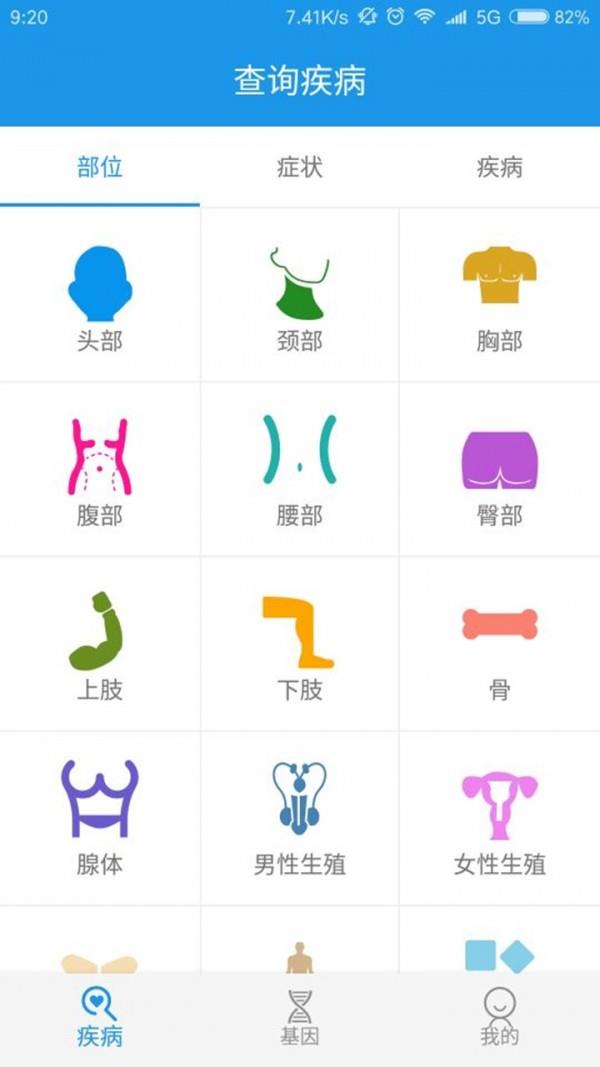Open the 下肢 category

[x=299, y=644]
